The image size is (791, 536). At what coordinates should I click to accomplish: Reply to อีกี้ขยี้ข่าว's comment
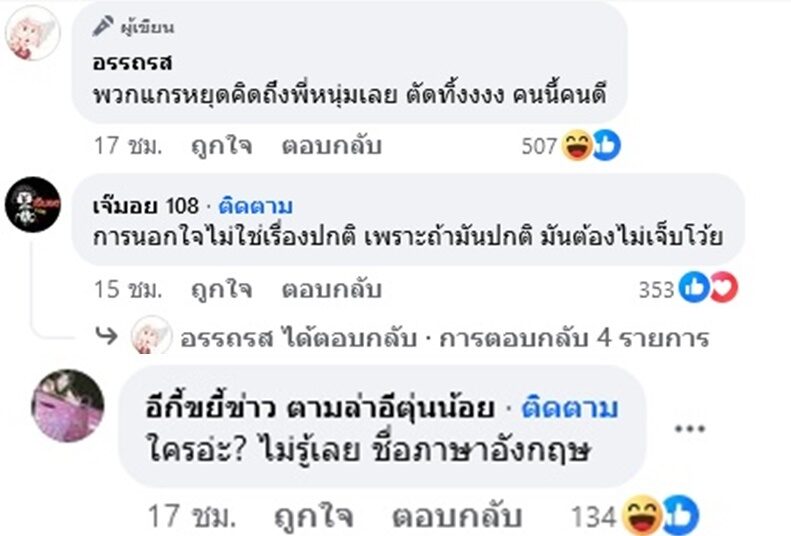[457, 516]
